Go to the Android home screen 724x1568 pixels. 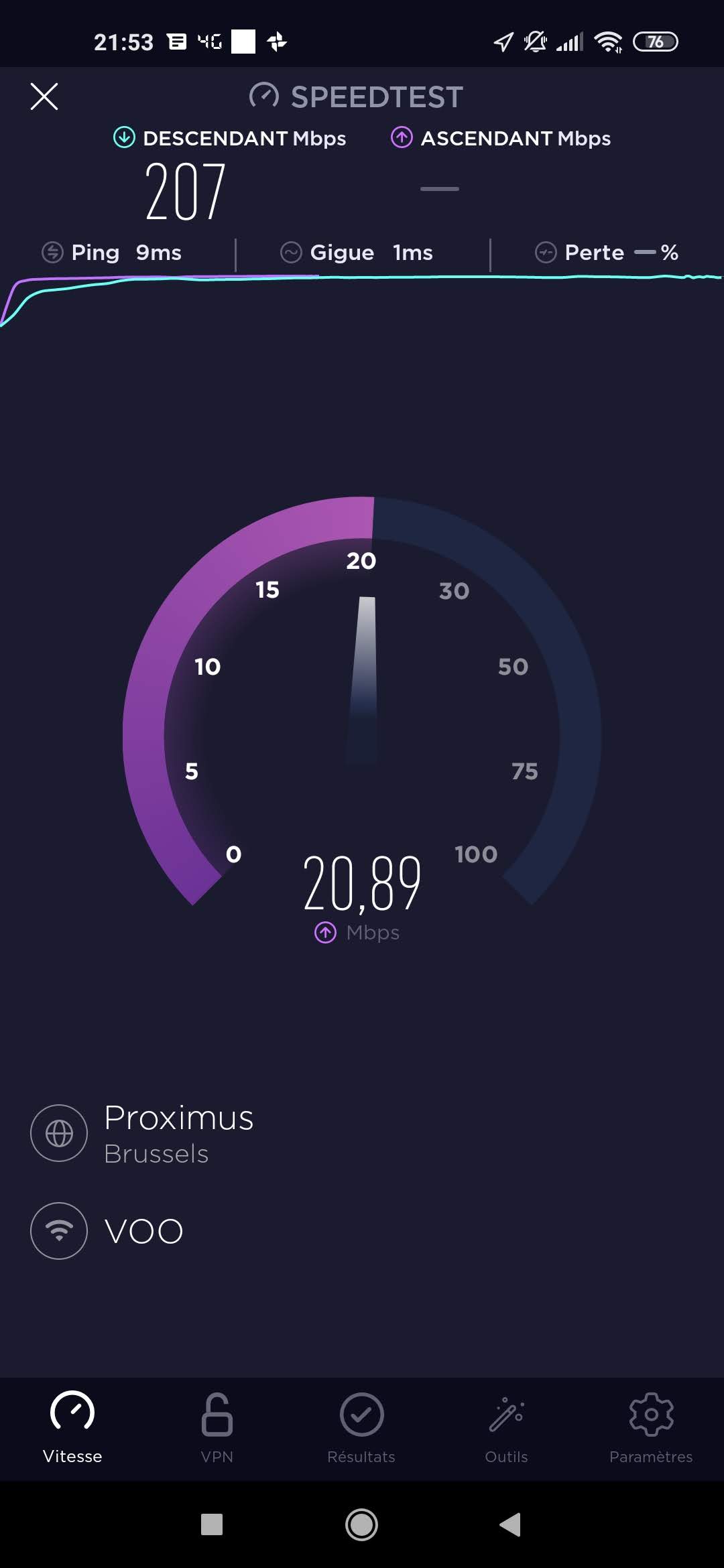pyautogui.click(x=361, y=1524)
